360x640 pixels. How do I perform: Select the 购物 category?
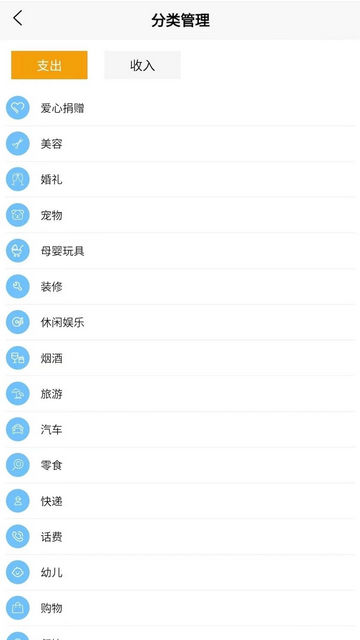180,608
